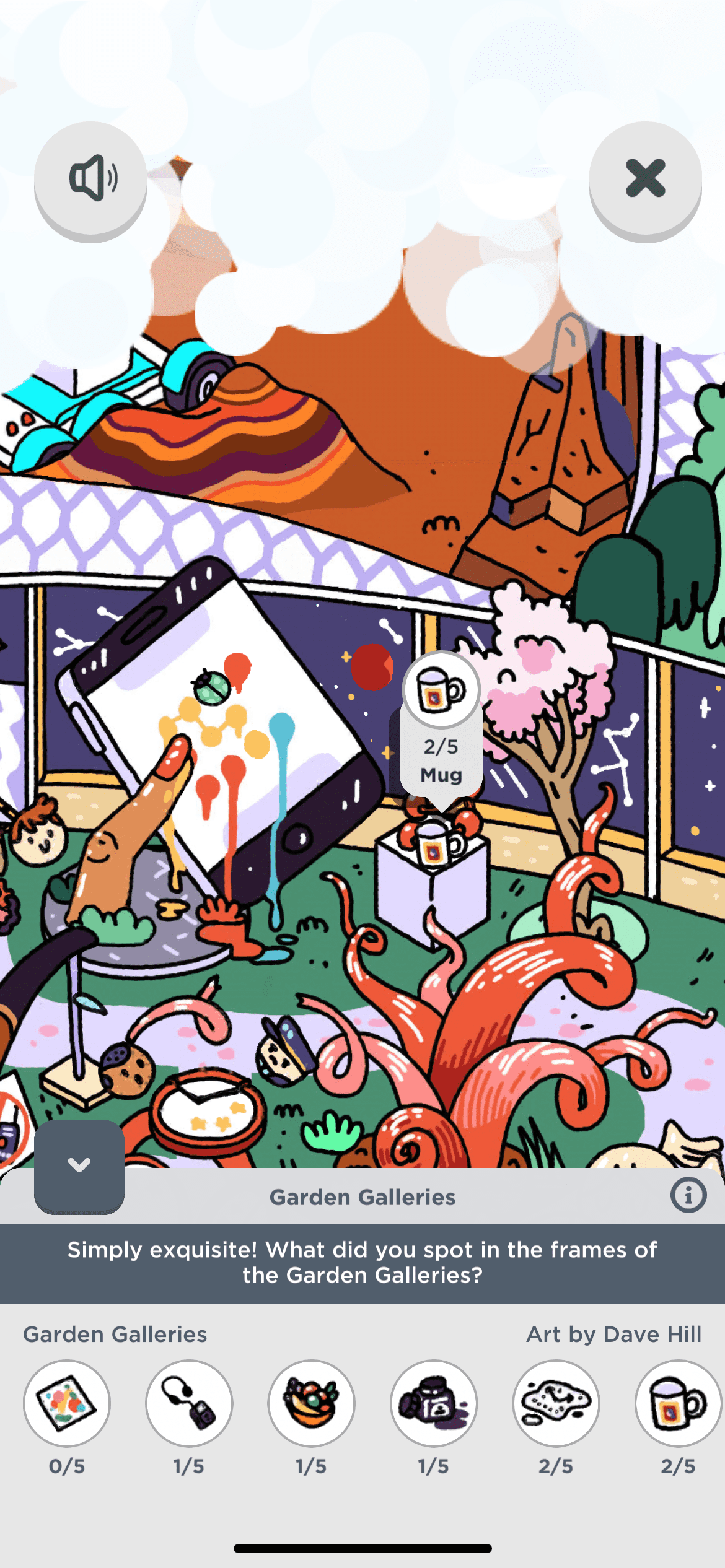Select the fruit bowl item
Viewport: 725px width, 1568px height.
click(311, 1403)
